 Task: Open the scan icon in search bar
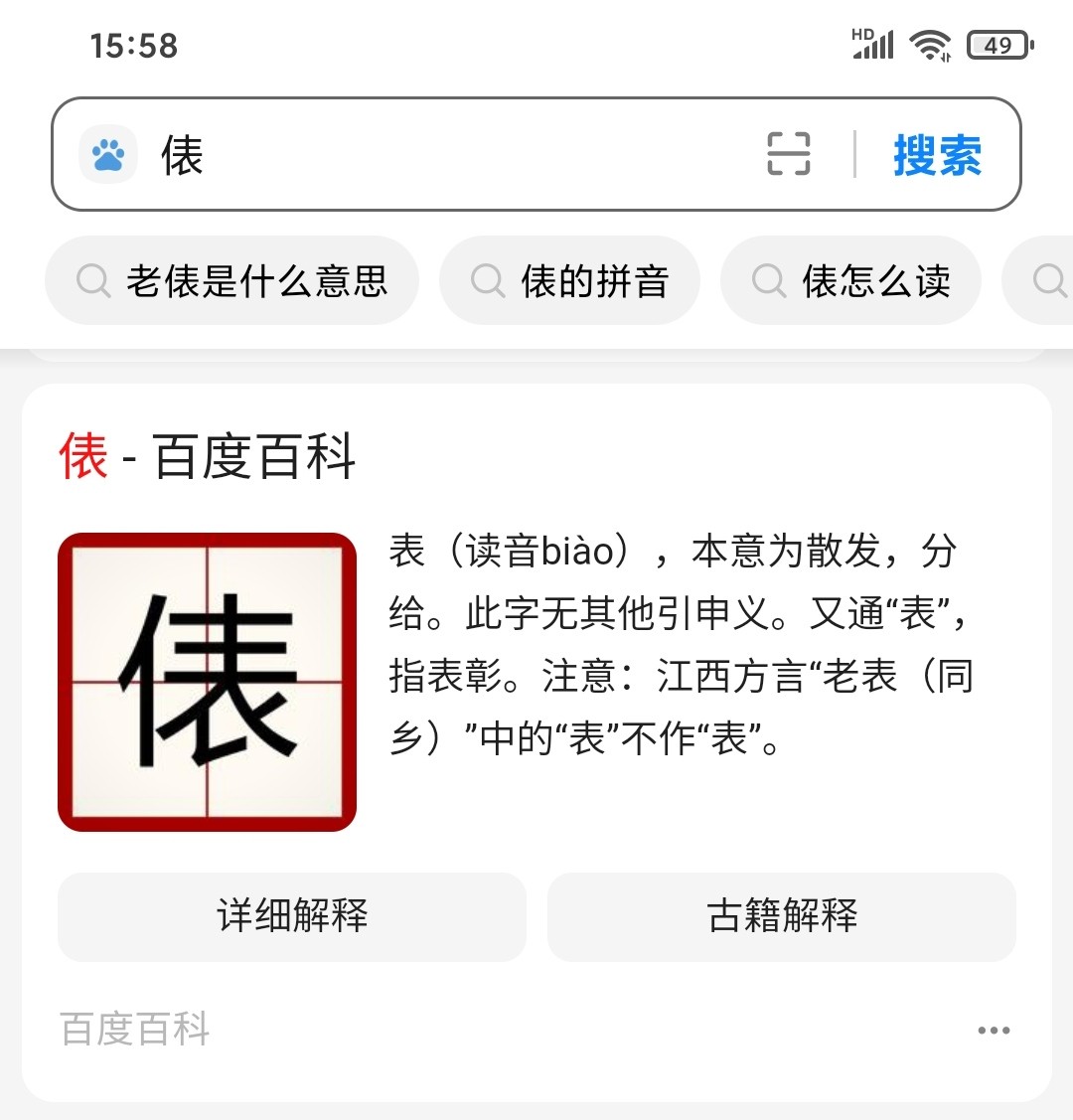[789, 154]
